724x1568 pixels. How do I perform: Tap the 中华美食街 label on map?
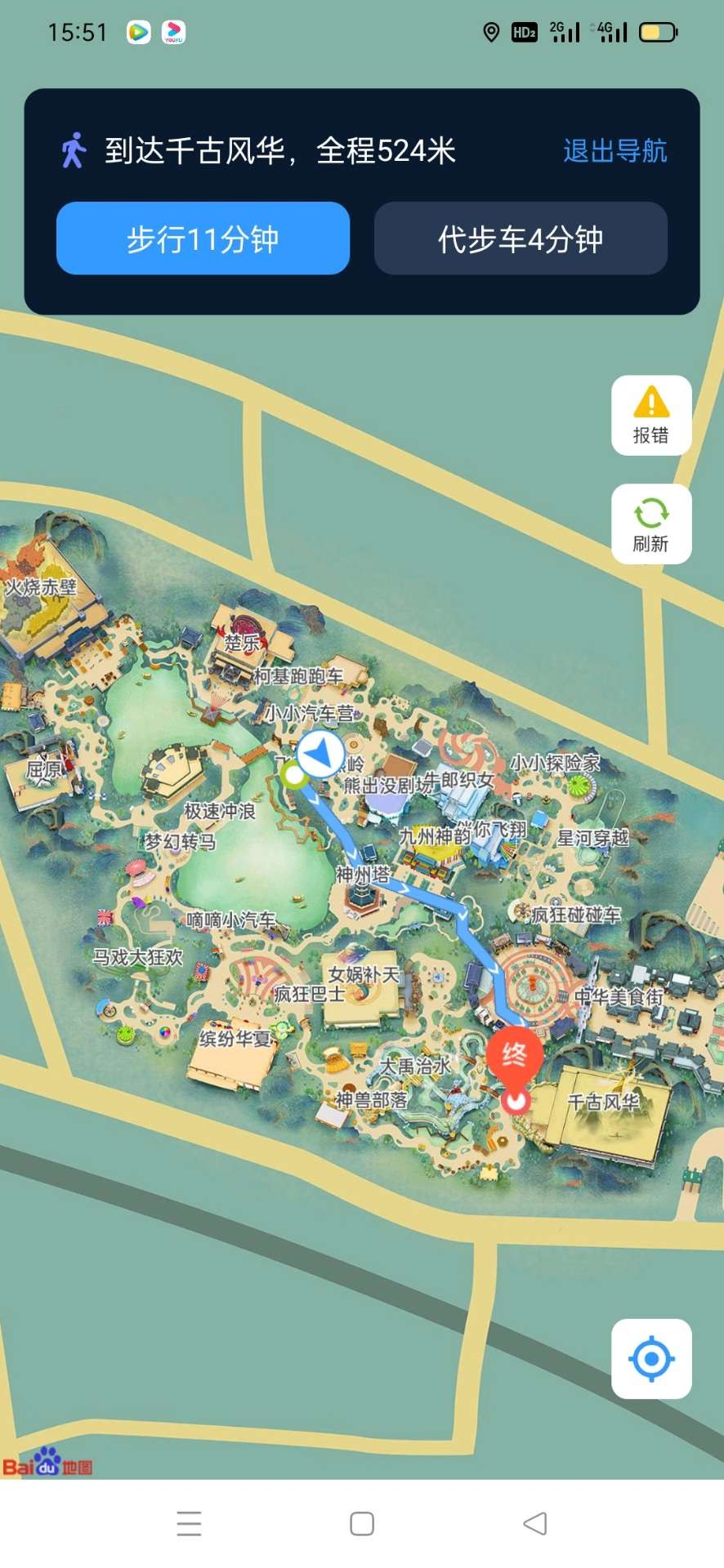coord(619,997)
